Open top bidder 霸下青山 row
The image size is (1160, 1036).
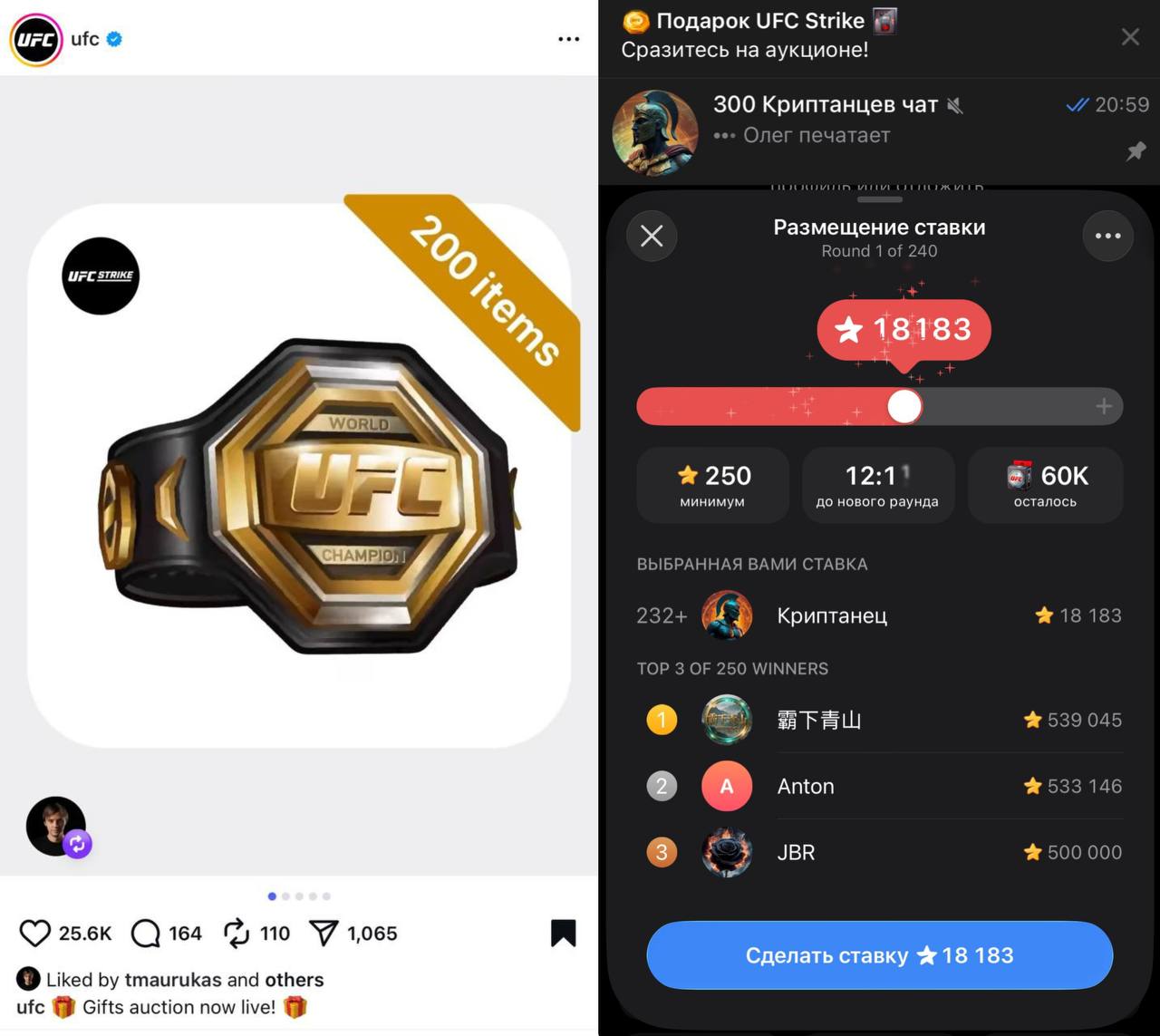(879, 720)
